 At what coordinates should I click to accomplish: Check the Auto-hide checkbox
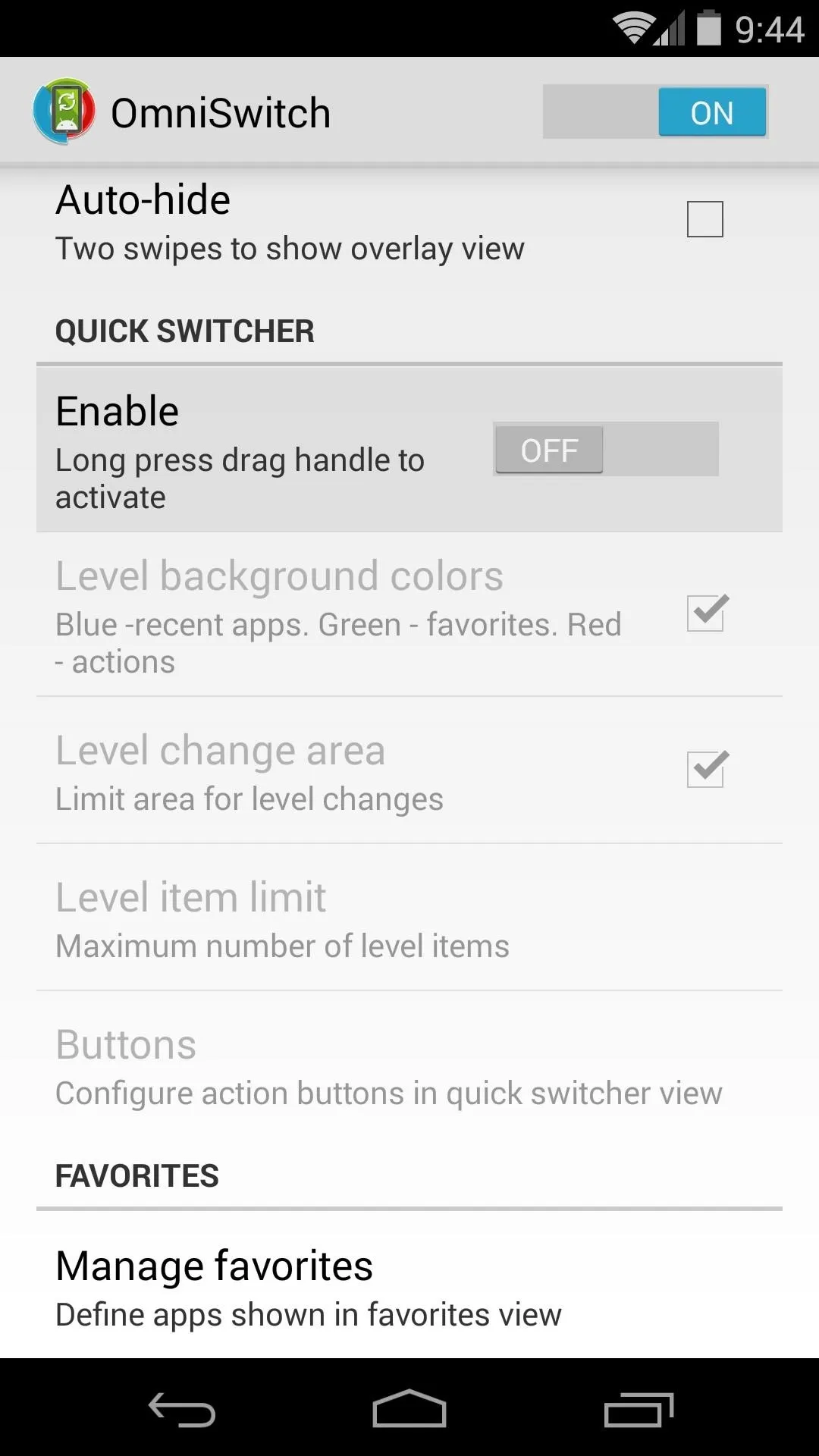pos(704,219)
